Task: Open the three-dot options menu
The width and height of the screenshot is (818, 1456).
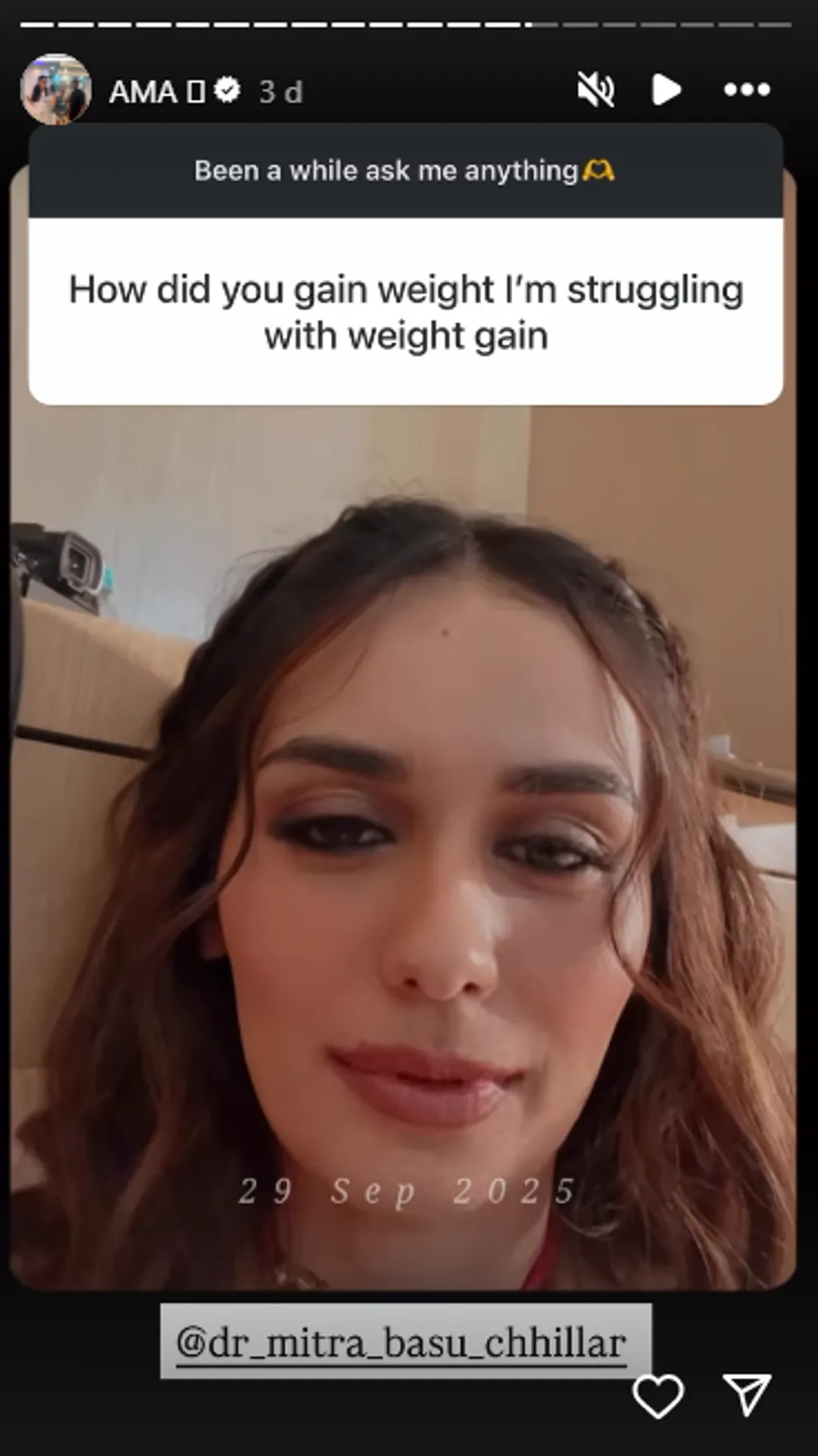Action: coord(746,90)
